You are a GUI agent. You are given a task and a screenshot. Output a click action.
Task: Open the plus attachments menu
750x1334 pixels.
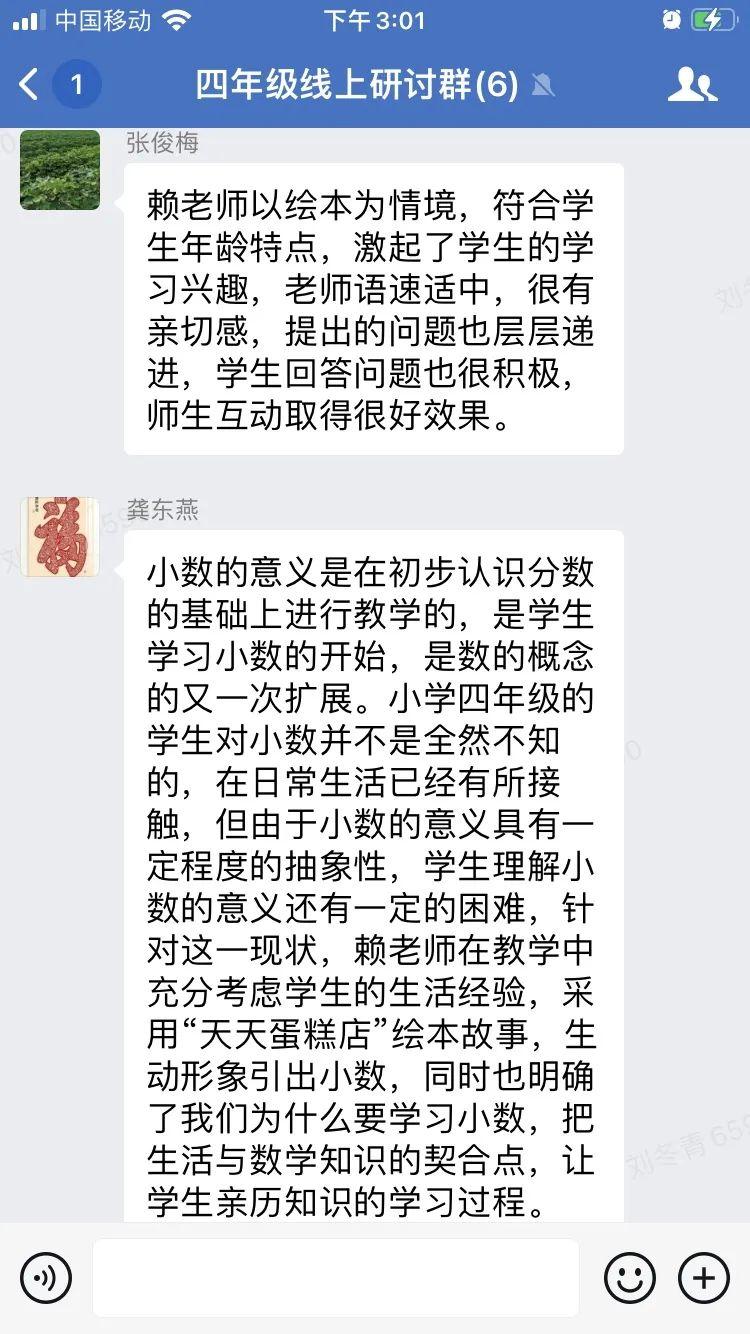[x=704, y=1277]
